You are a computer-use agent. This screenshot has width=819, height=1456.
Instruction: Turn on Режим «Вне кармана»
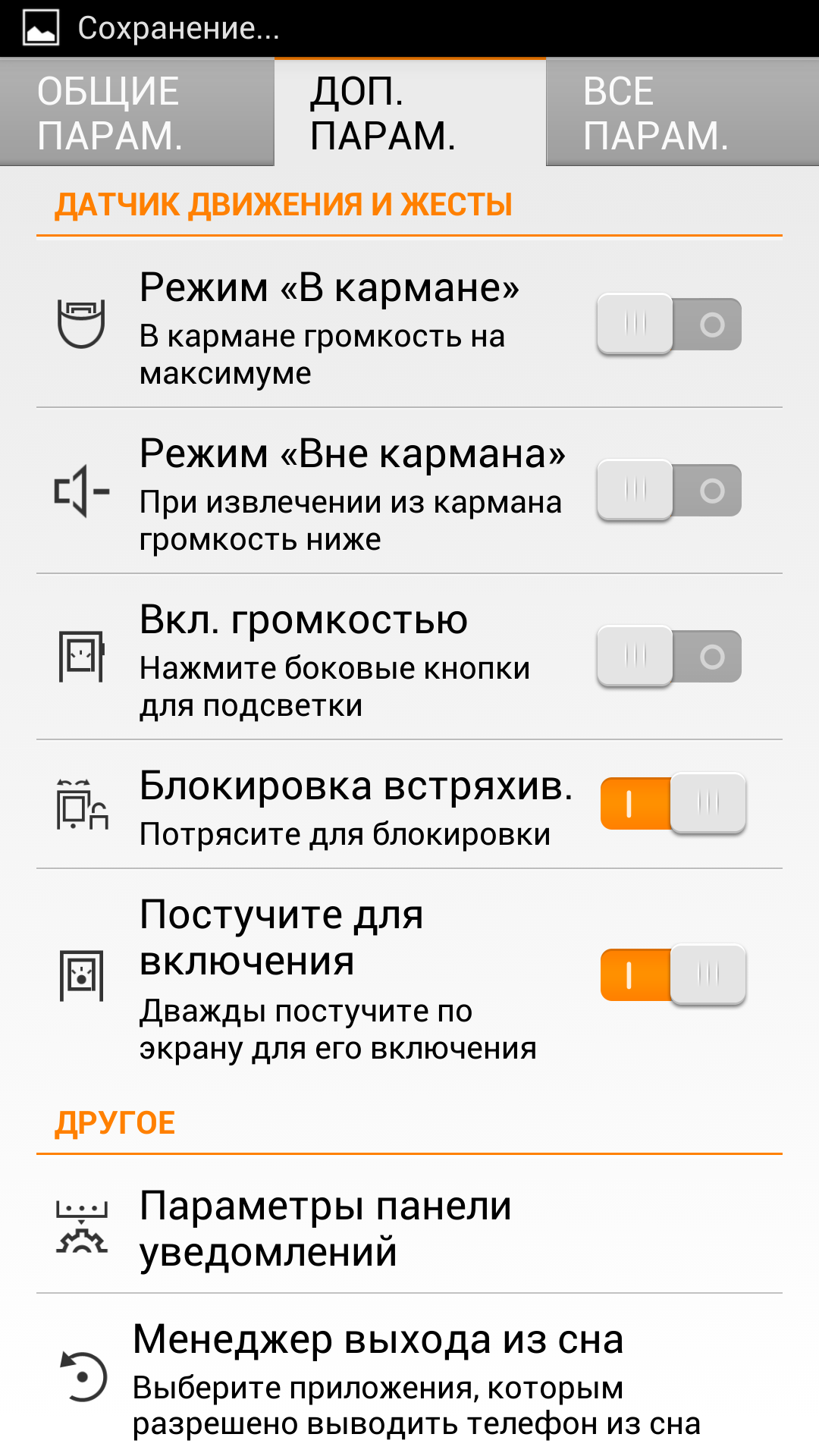(670, 491)
